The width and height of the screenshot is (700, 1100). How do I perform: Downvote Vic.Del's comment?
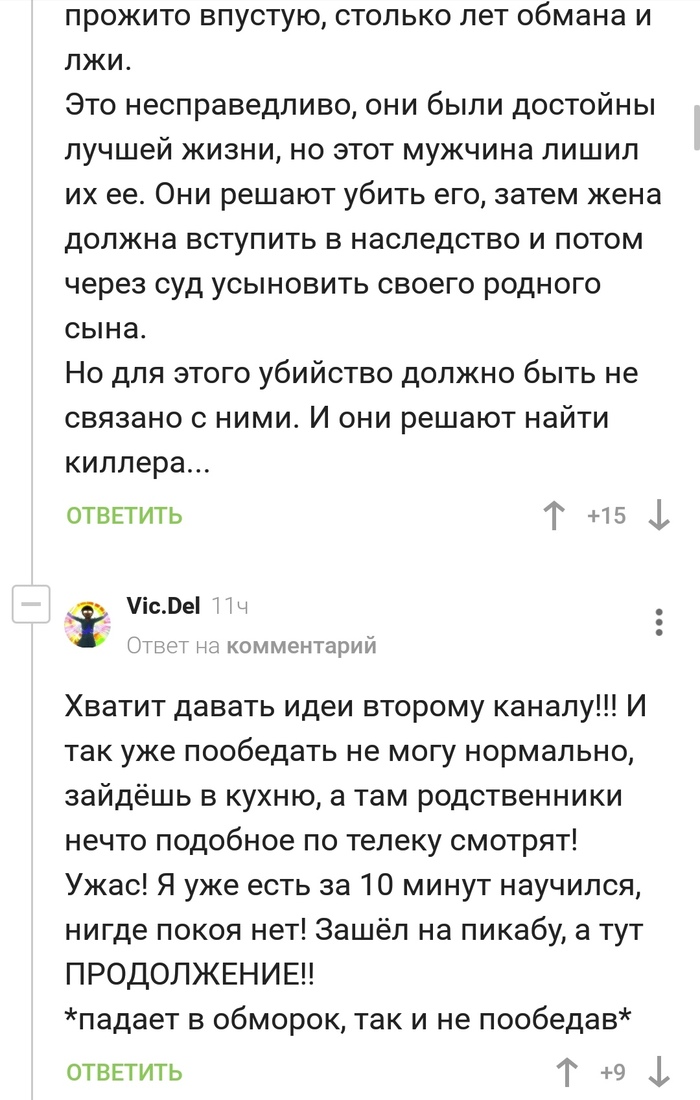coord(659,1072)
